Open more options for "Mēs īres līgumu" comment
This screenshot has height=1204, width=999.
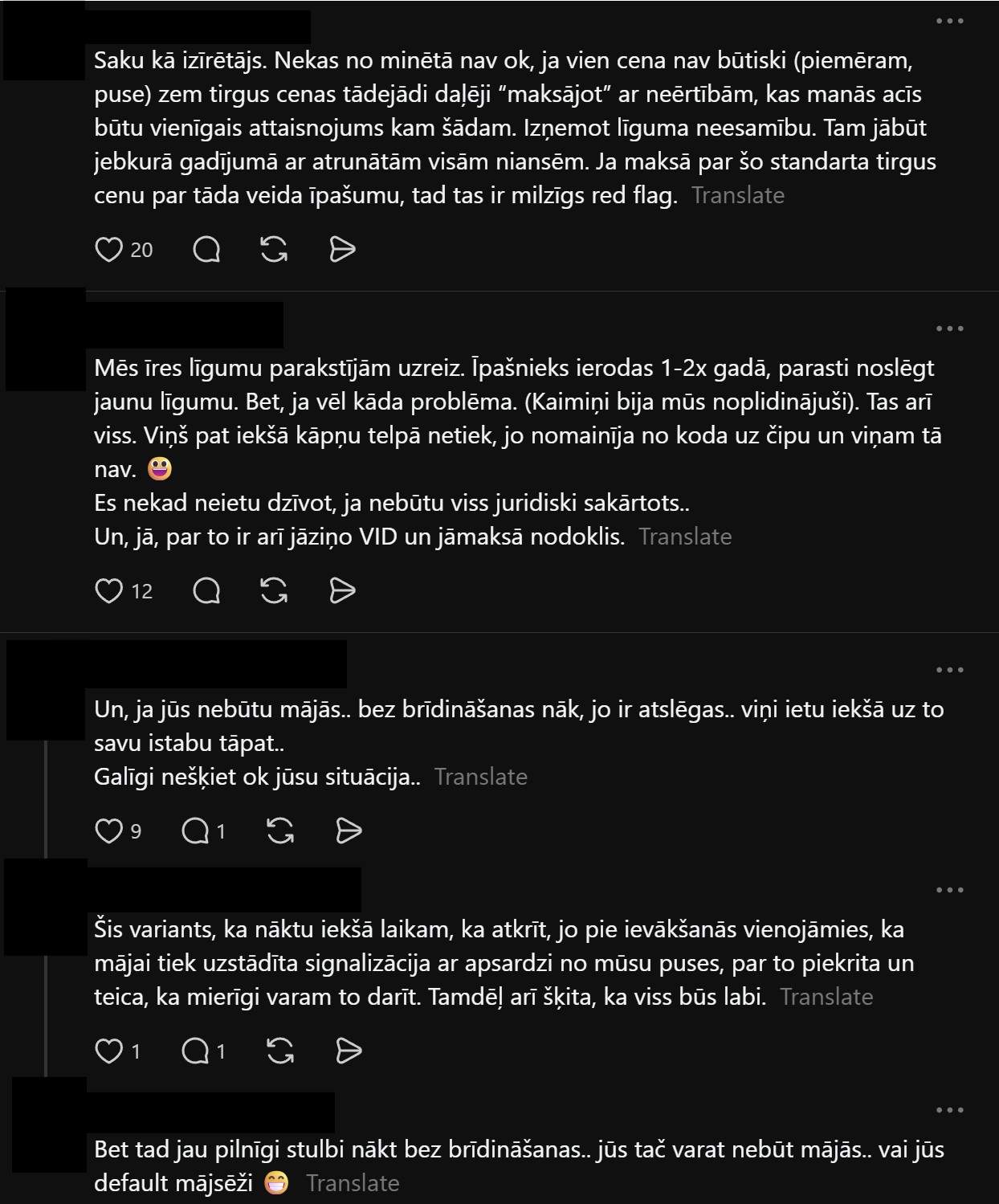point(949,329)
